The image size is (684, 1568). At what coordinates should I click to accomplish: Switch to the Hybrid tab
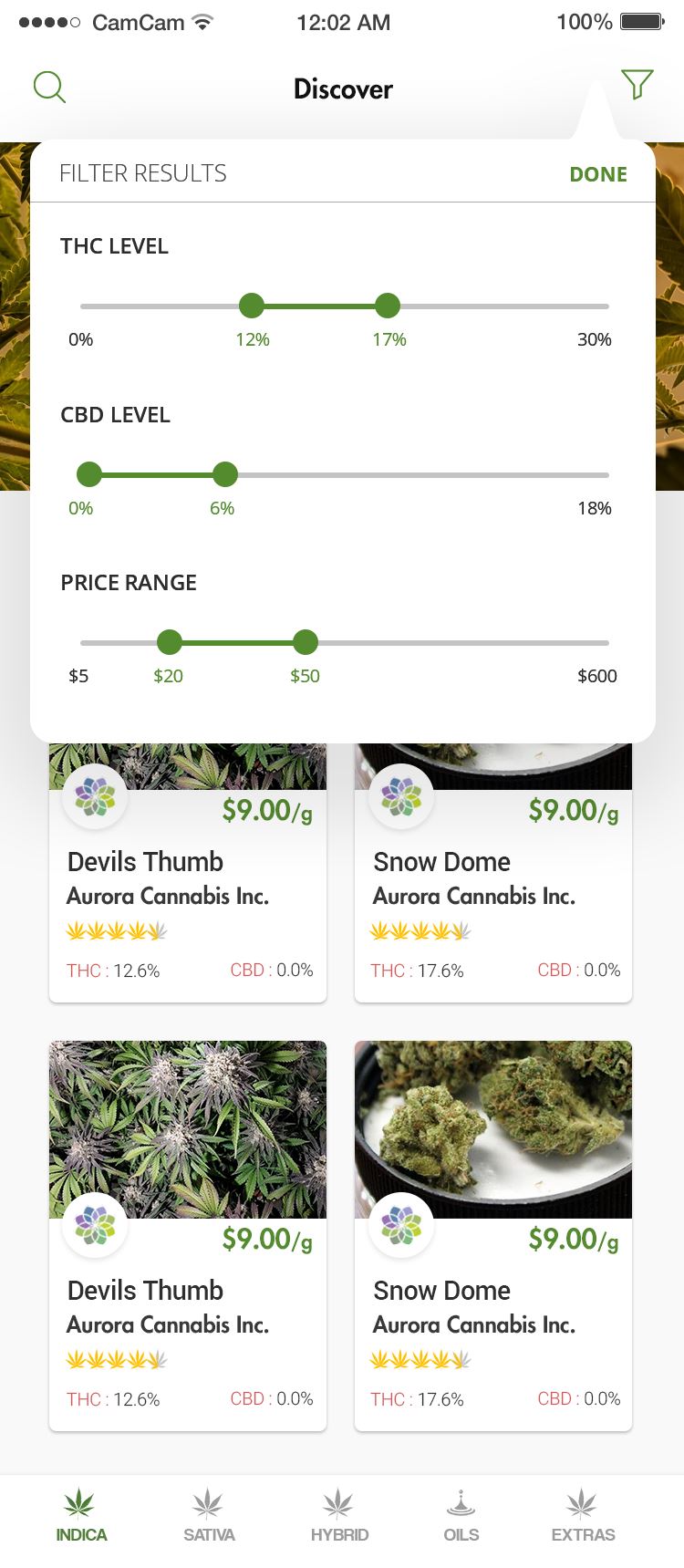coord(339,1515)
